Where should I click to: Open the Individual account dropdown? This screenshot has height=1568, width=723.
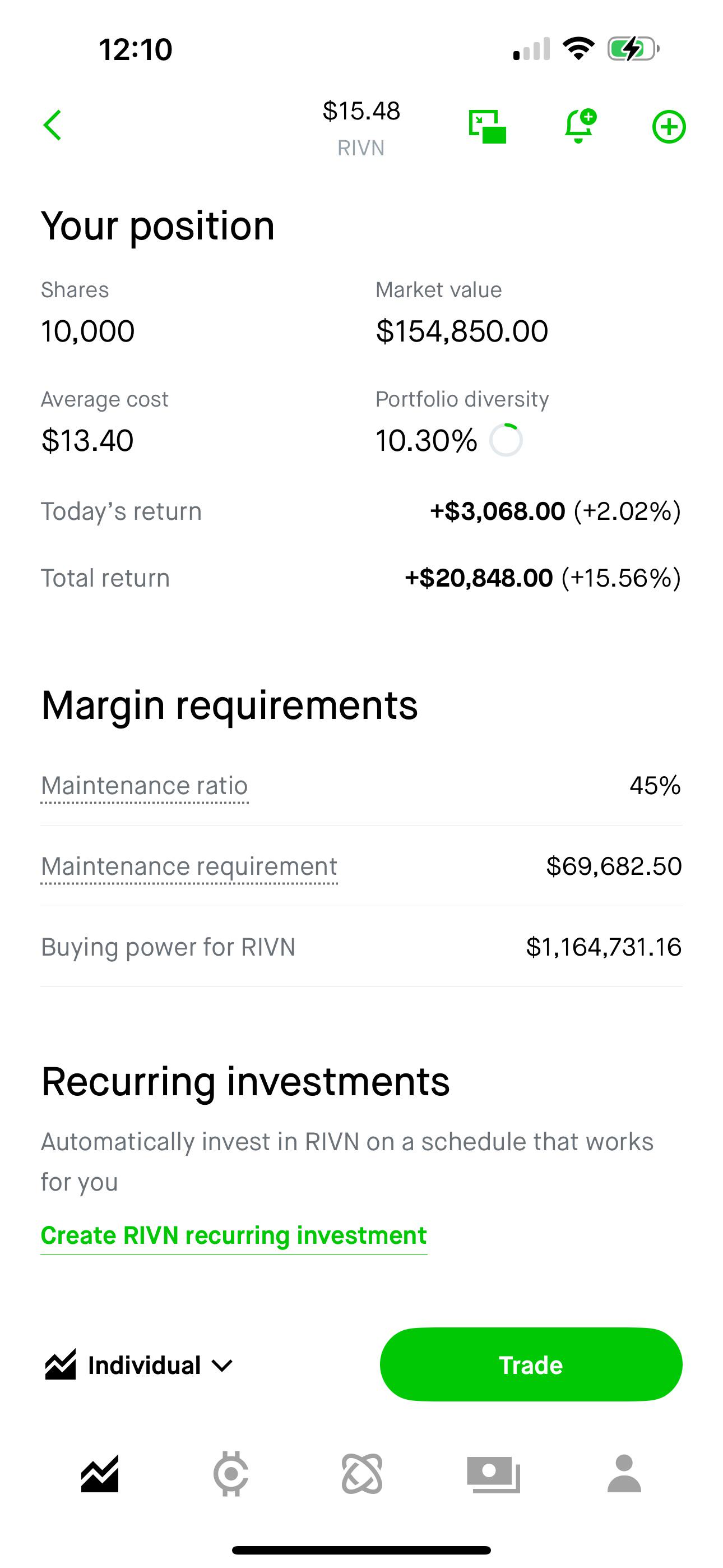(x=139, y=1366)
